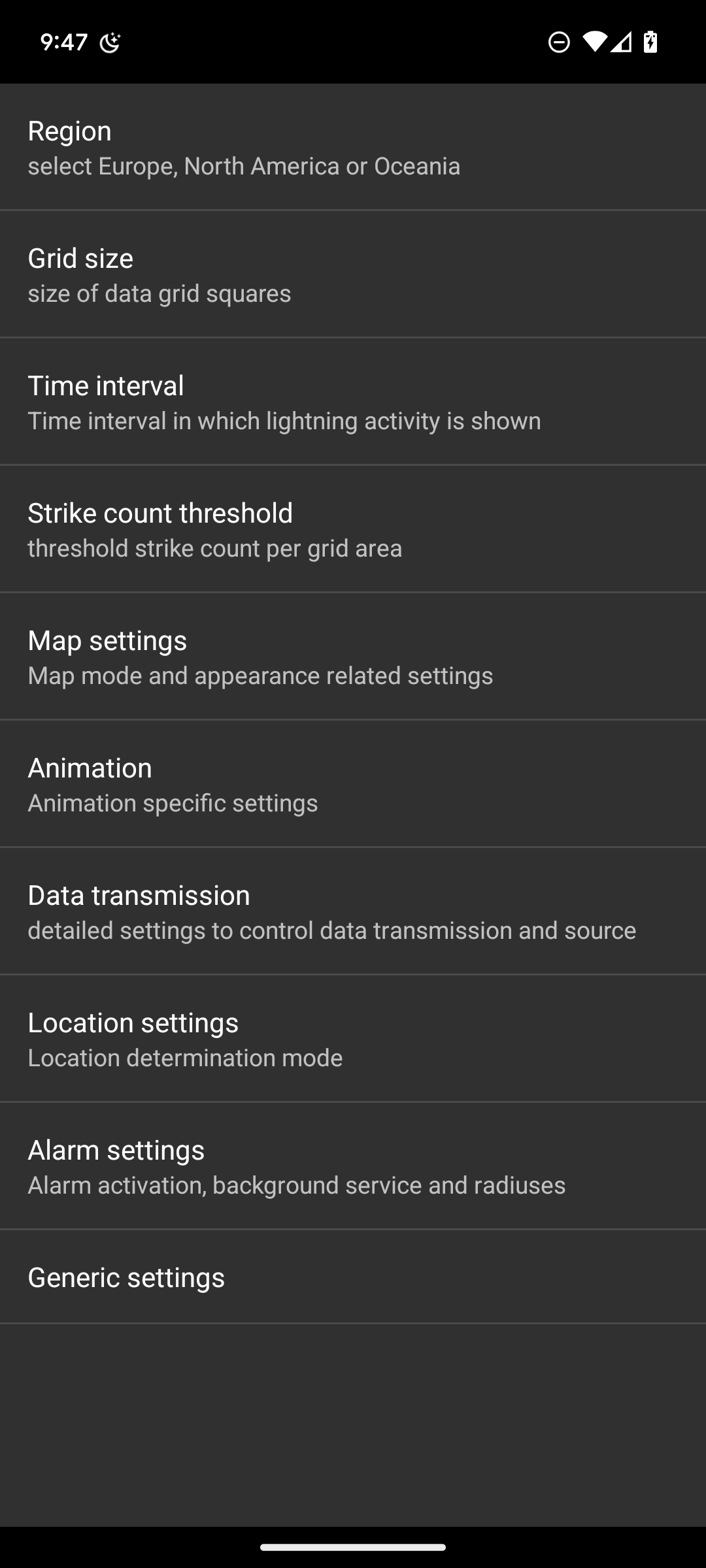Open Generic settings

coord(353,1277)
